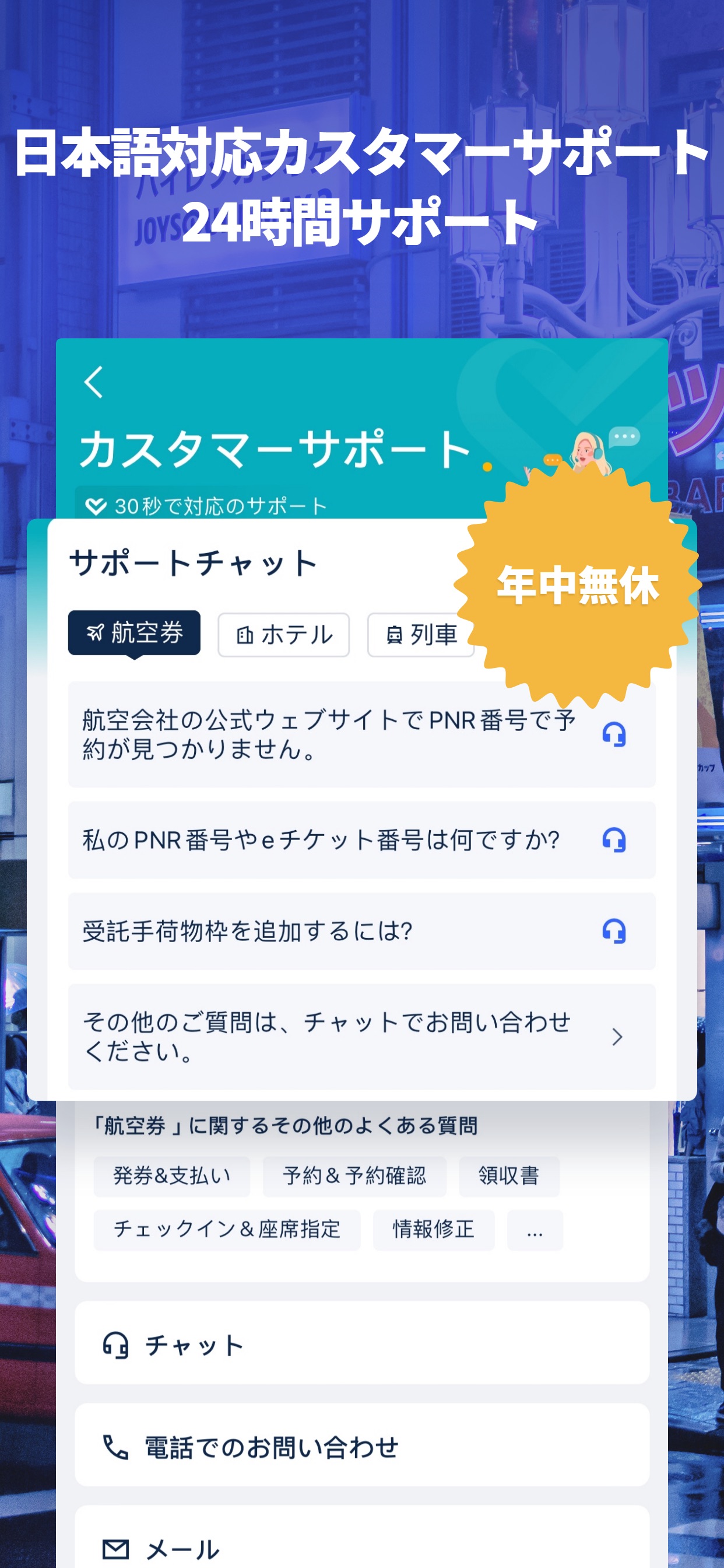Select the 航空券 filter pill
This screenshot has height=1568, width=724.
coord(135,633)
